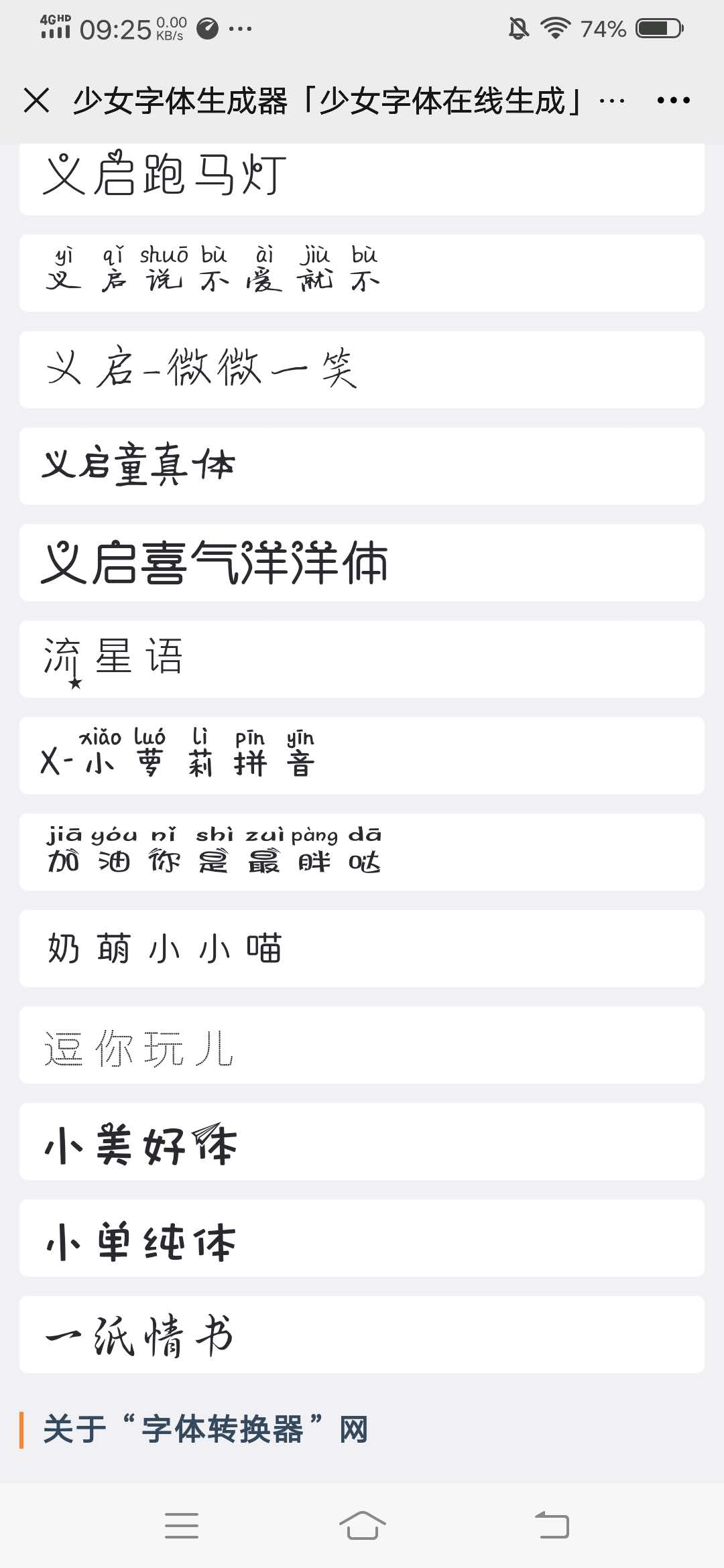Screen dimensions: 724x1568
Task: Open the 义启喜气洋洋体 font
Action: [362, 562]
